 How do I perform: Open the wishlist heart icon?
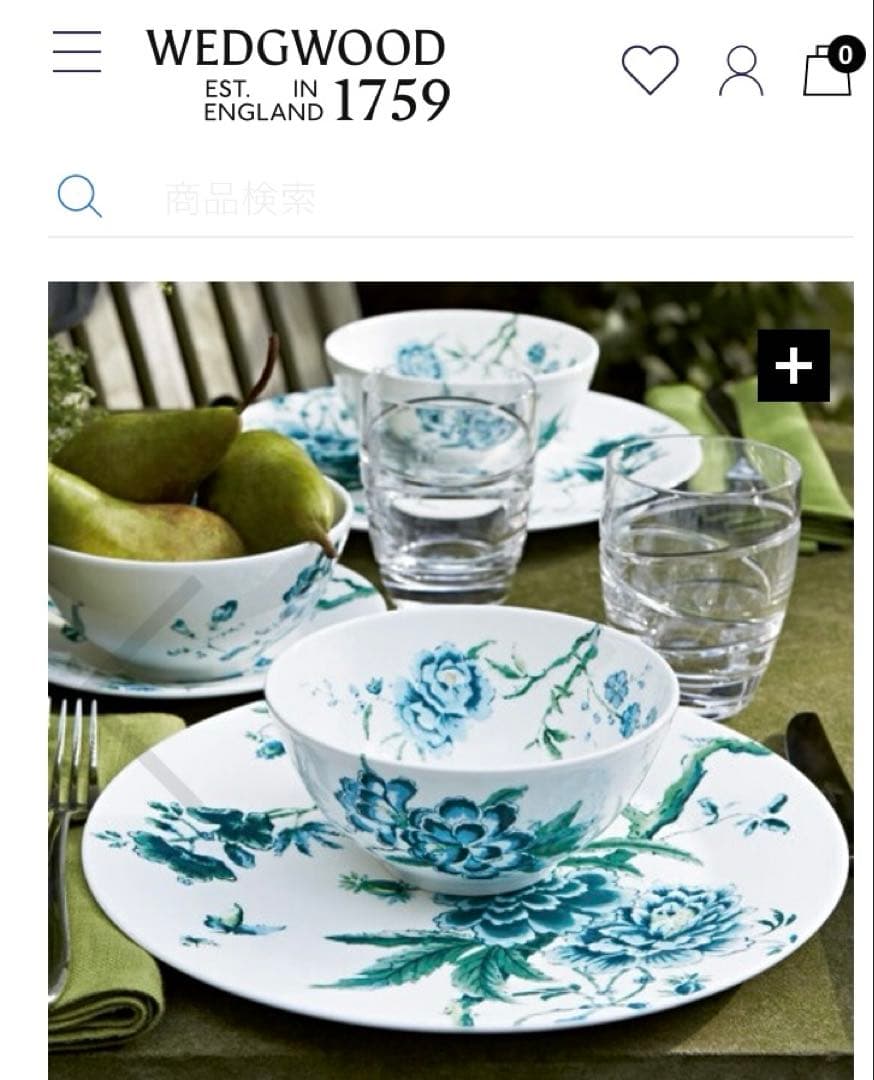coord(650,70)
